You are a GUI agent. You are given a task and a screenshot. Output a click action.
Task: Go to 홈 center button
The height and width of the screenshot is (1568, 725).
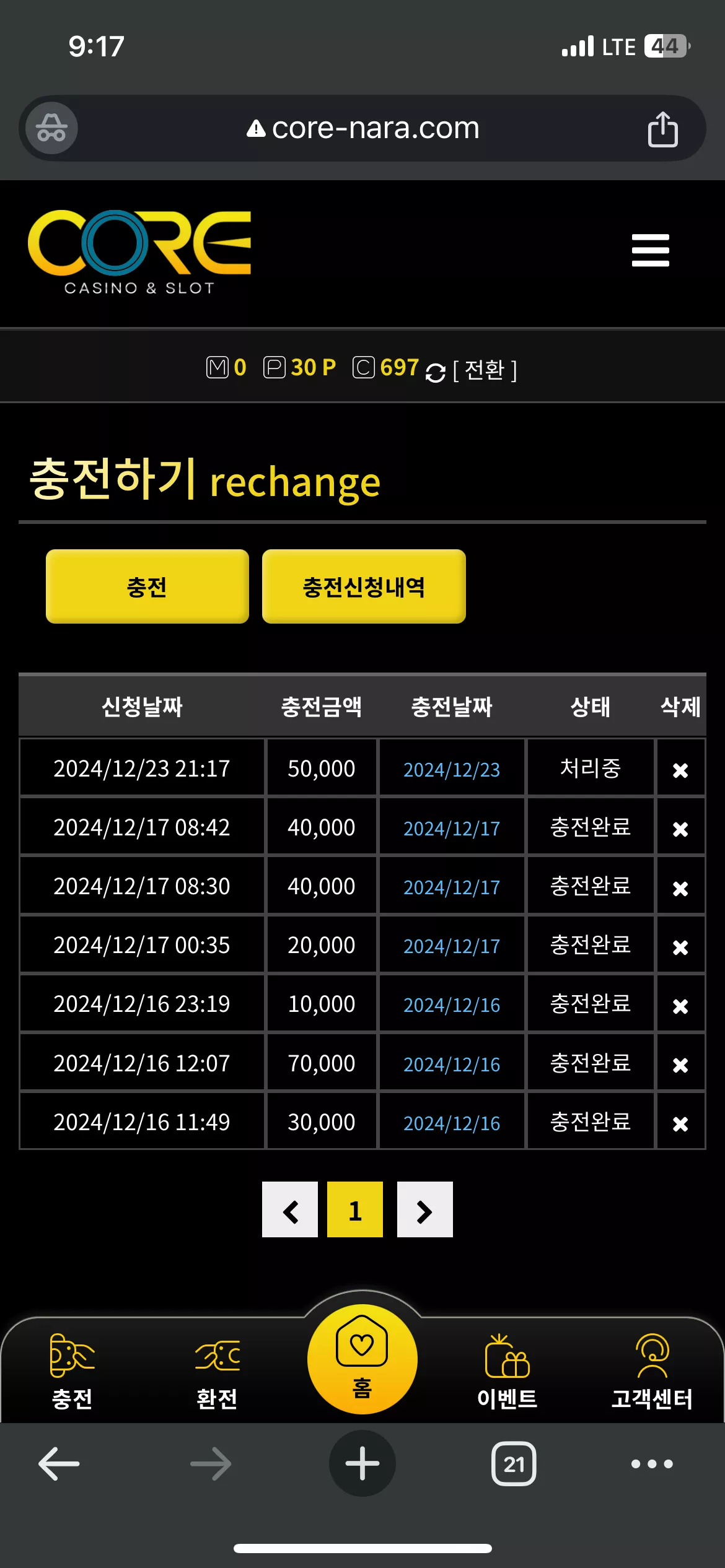click(362, 1359)
